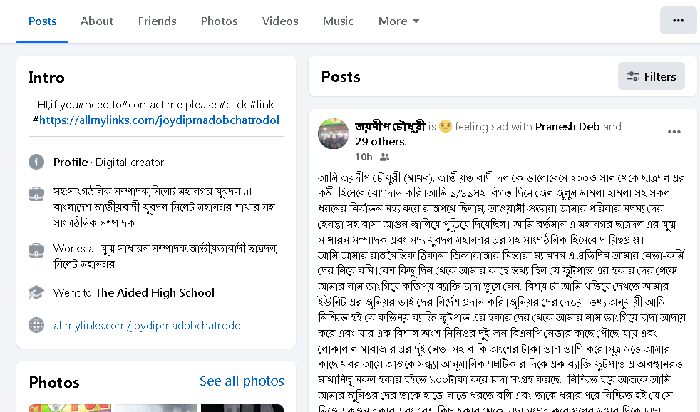The image size is (700, 412).
Task: Expand the More dropdown
Action: coord(398,21)
